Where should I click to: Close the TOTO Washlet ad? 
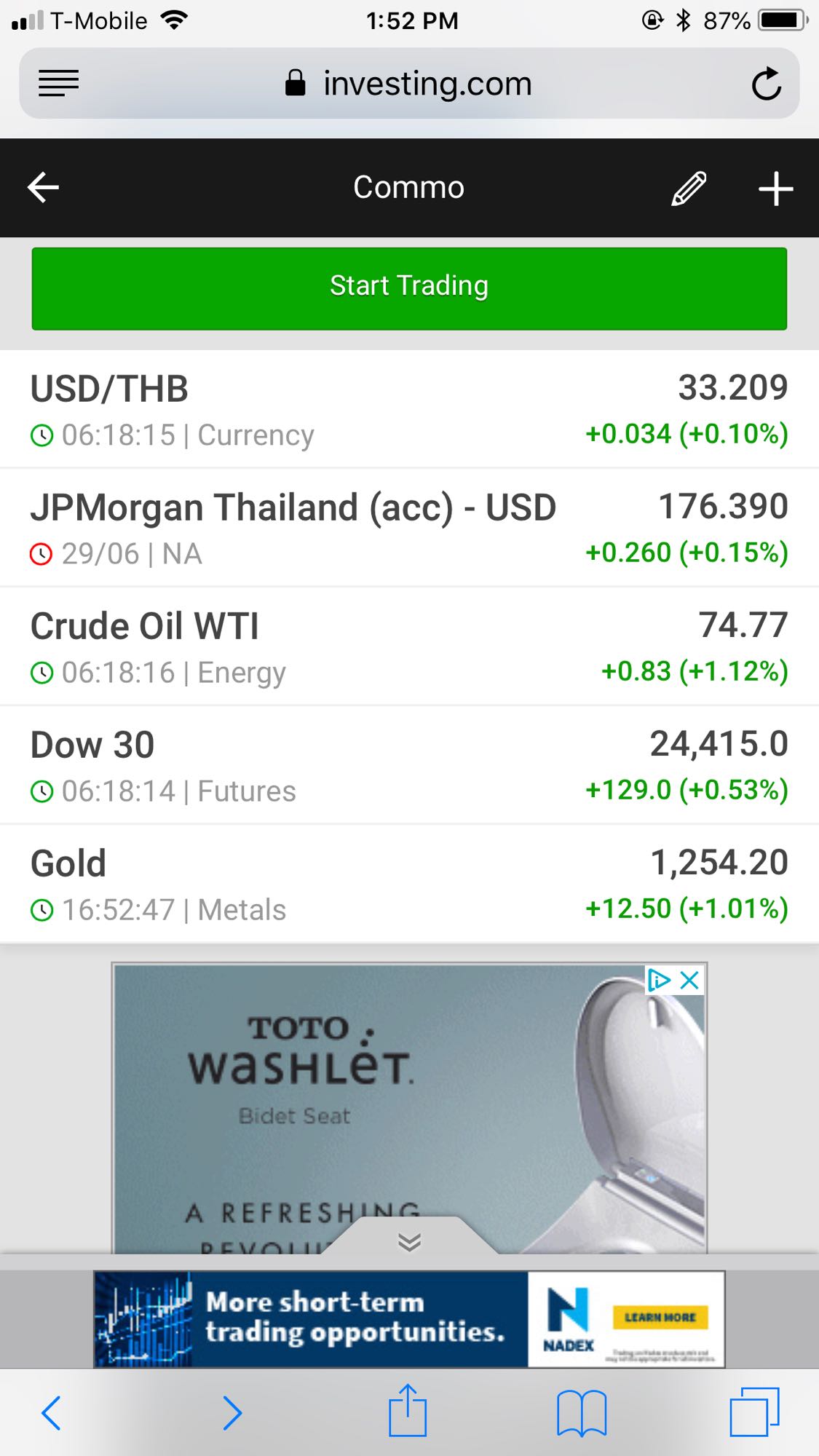(689, 980)
